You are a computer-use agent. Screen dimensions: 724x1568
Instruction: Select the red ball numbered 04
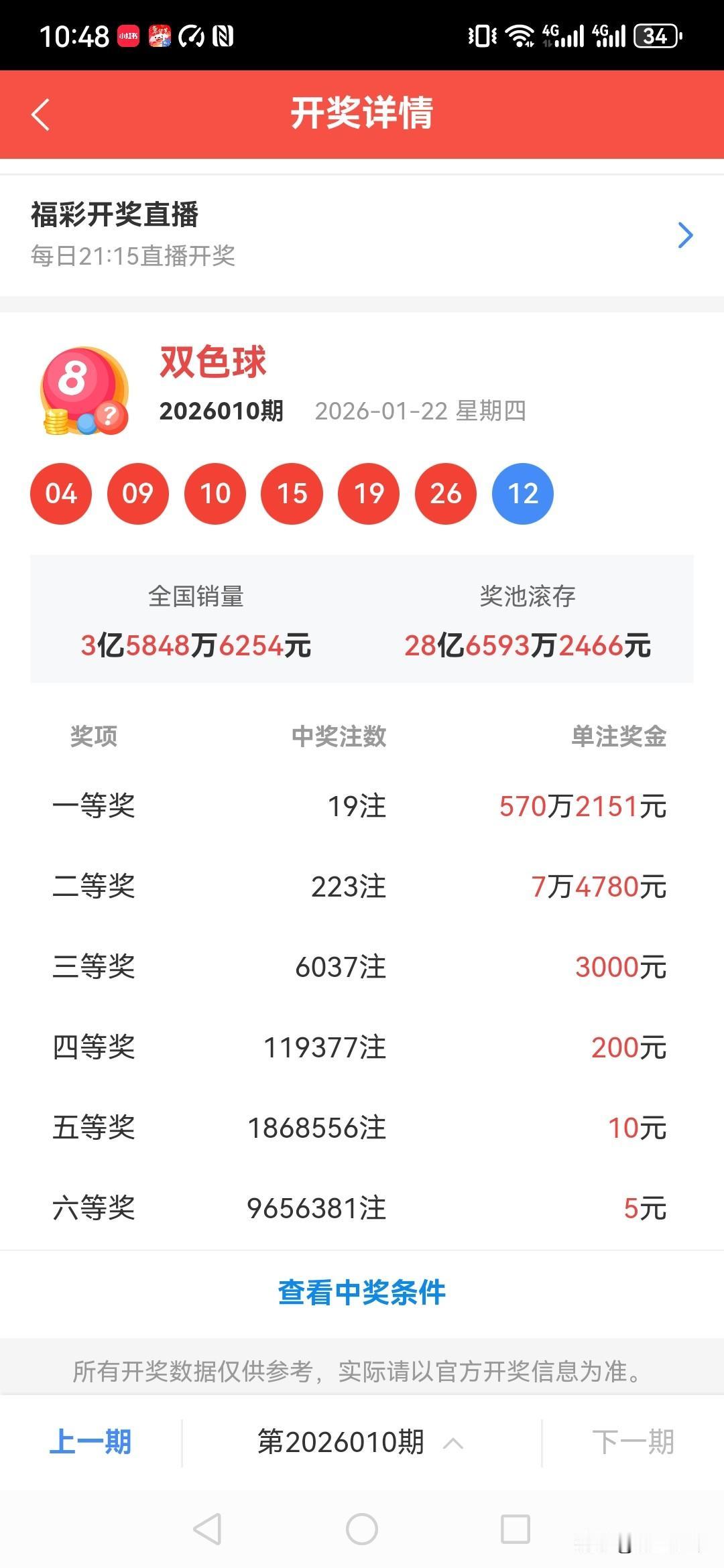click(61, 493)
